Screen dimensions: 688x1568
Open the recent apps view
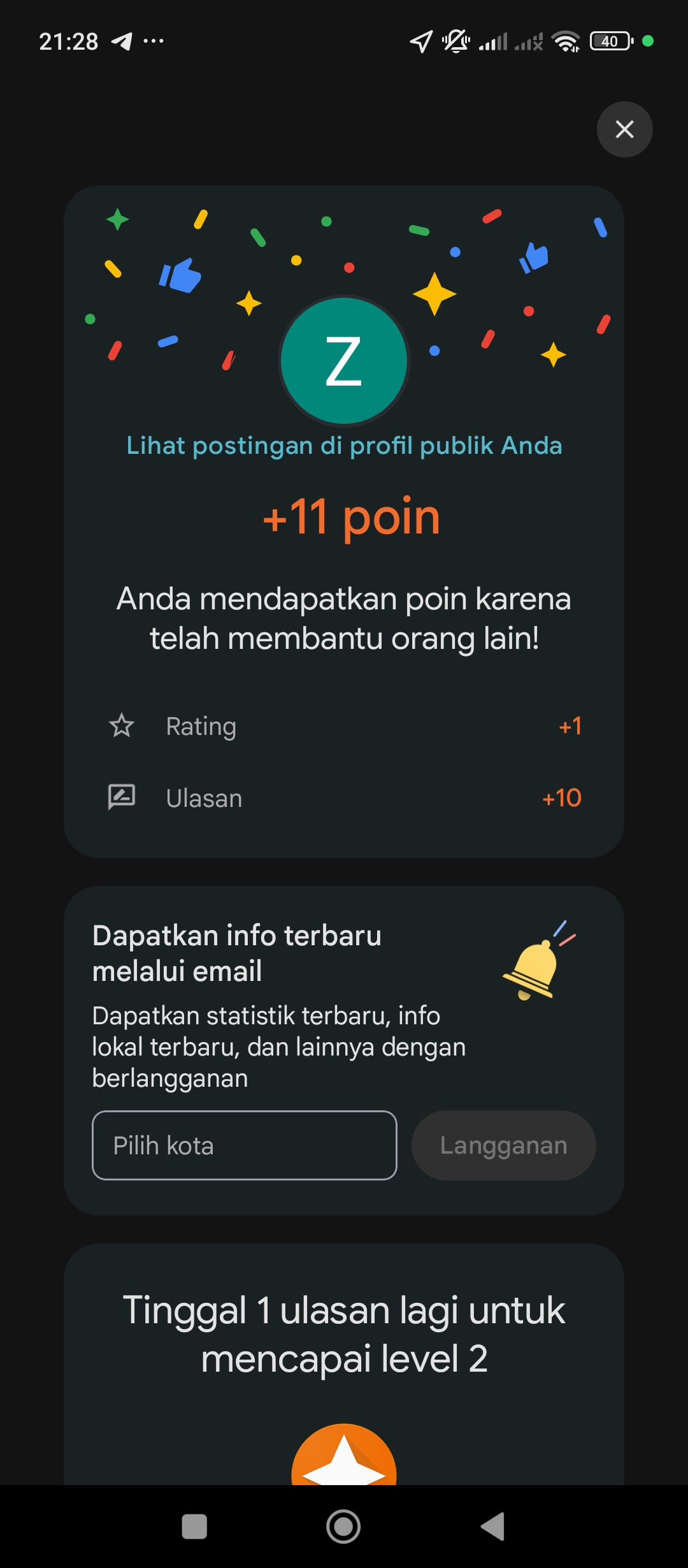(x=194, y=1527)
